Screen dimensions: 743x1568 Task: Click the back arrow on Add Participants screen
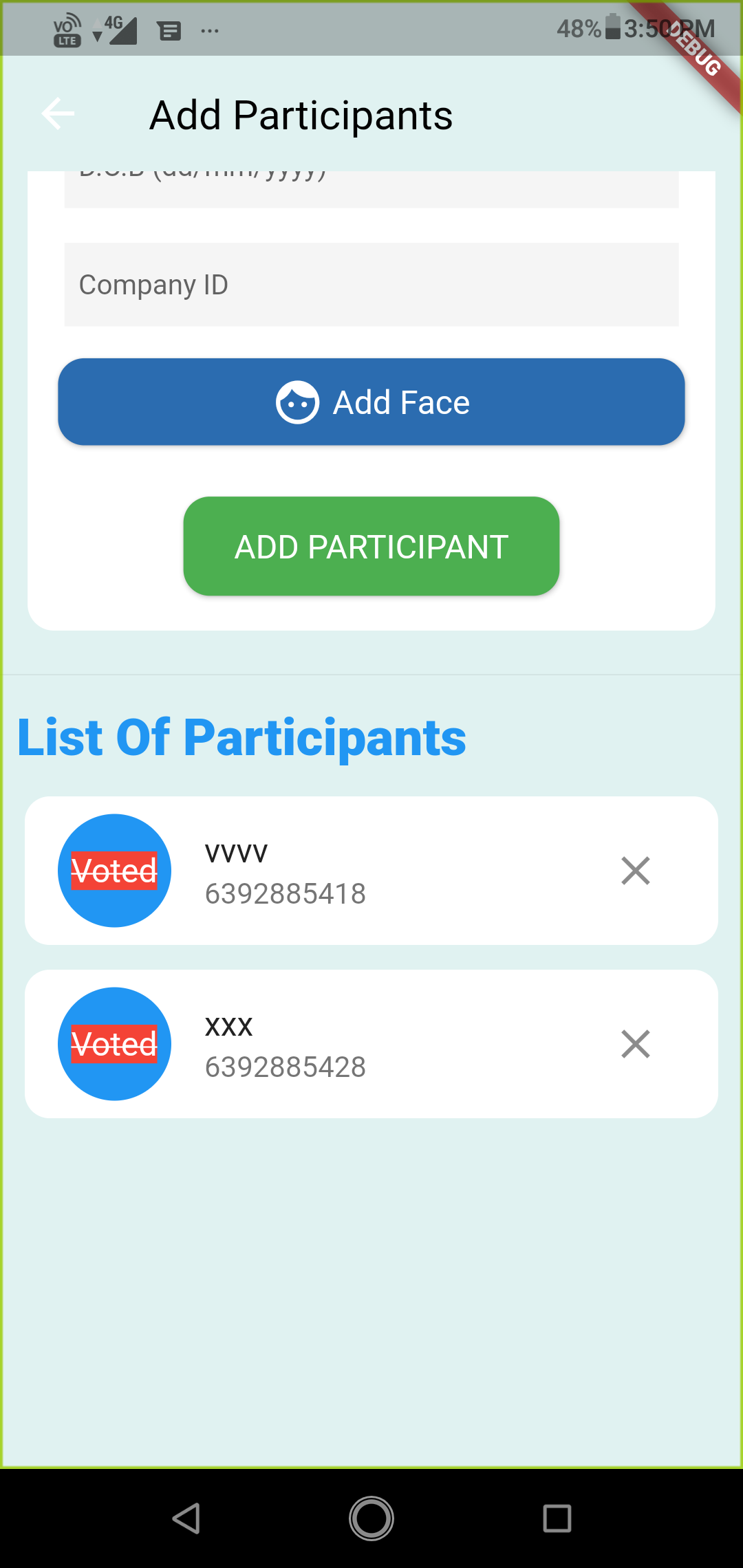click(x=56, y=113)
